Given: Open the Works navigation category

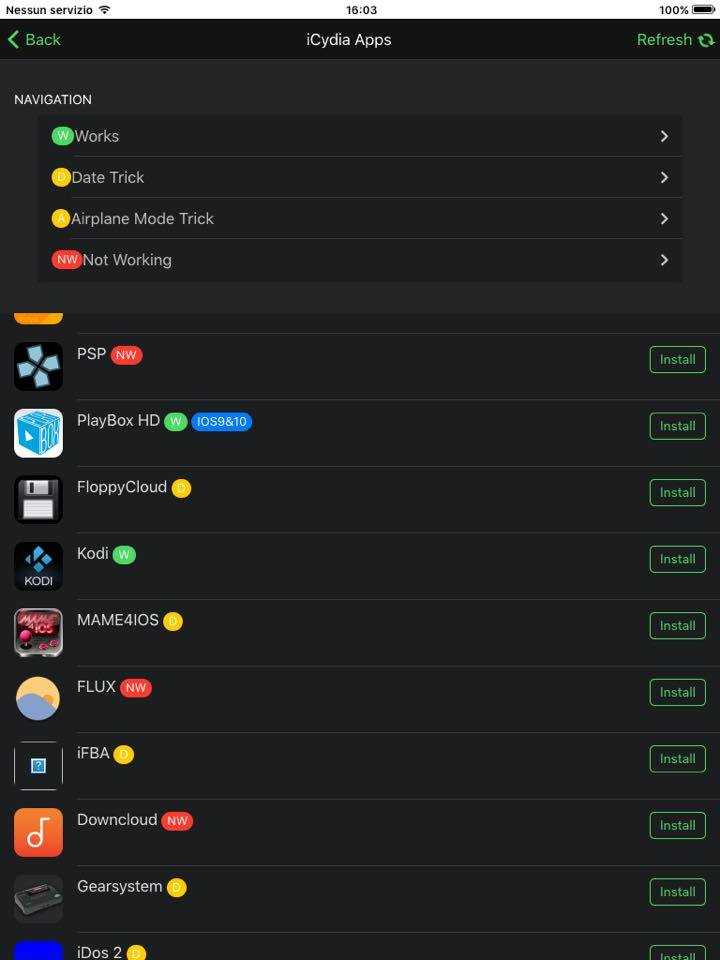Looking at the screenshot, I should (360, 136).
